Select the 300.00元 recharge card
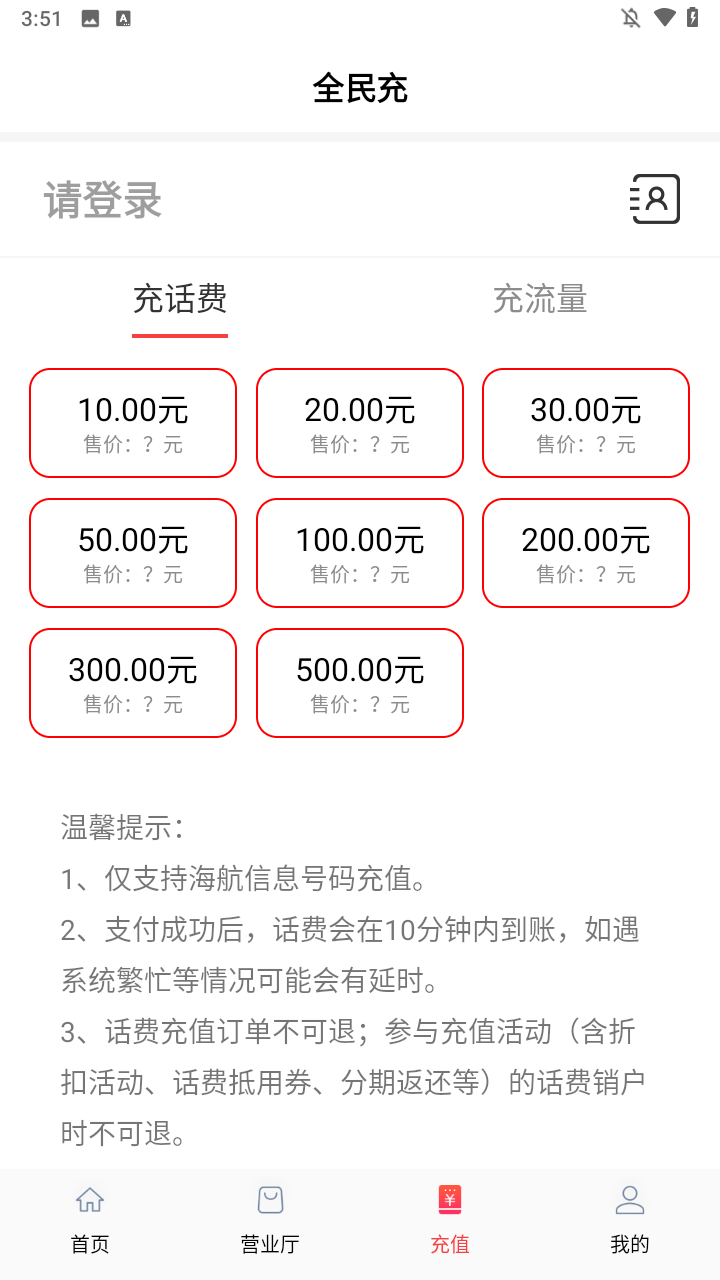 point(132,682)
